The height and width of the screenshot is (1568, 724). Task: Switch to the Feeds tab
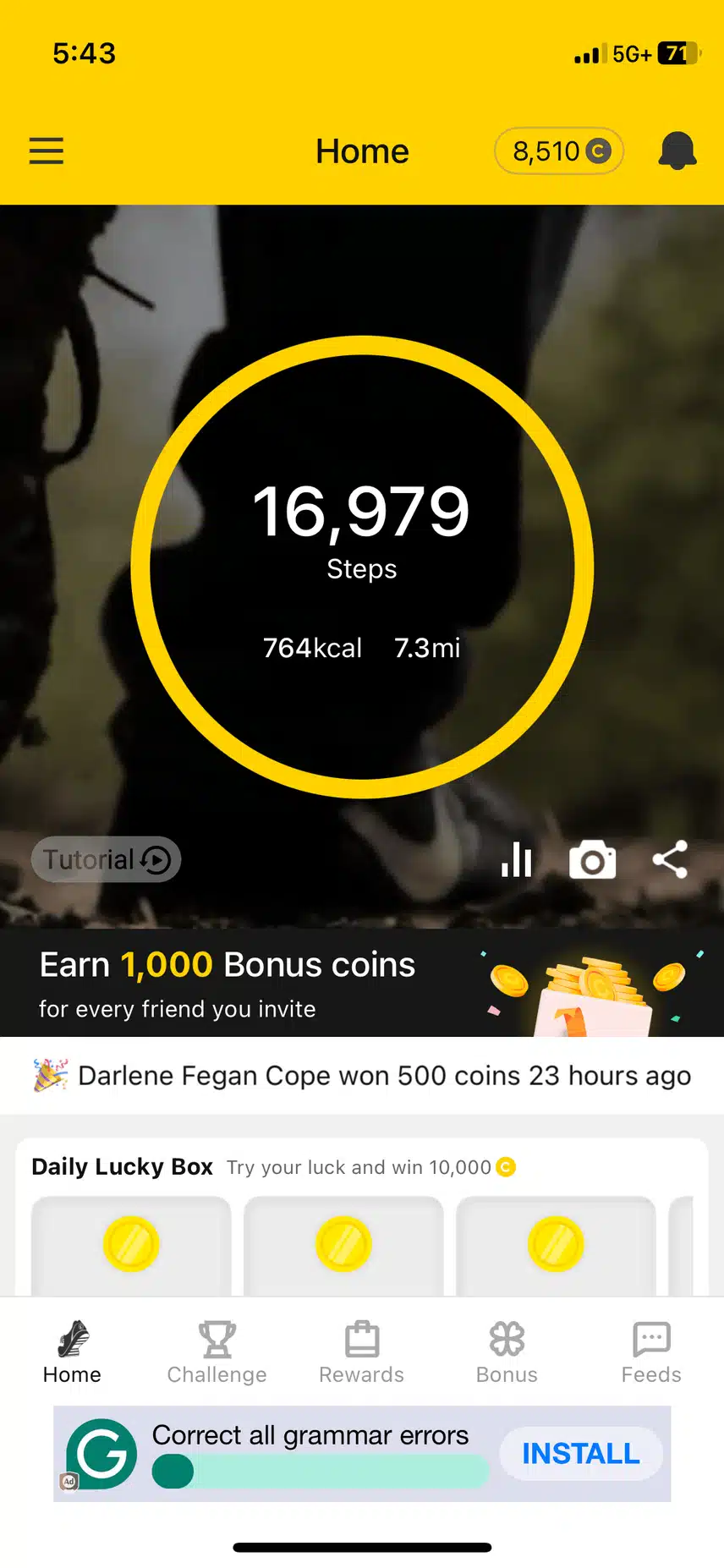(651, 1351)
